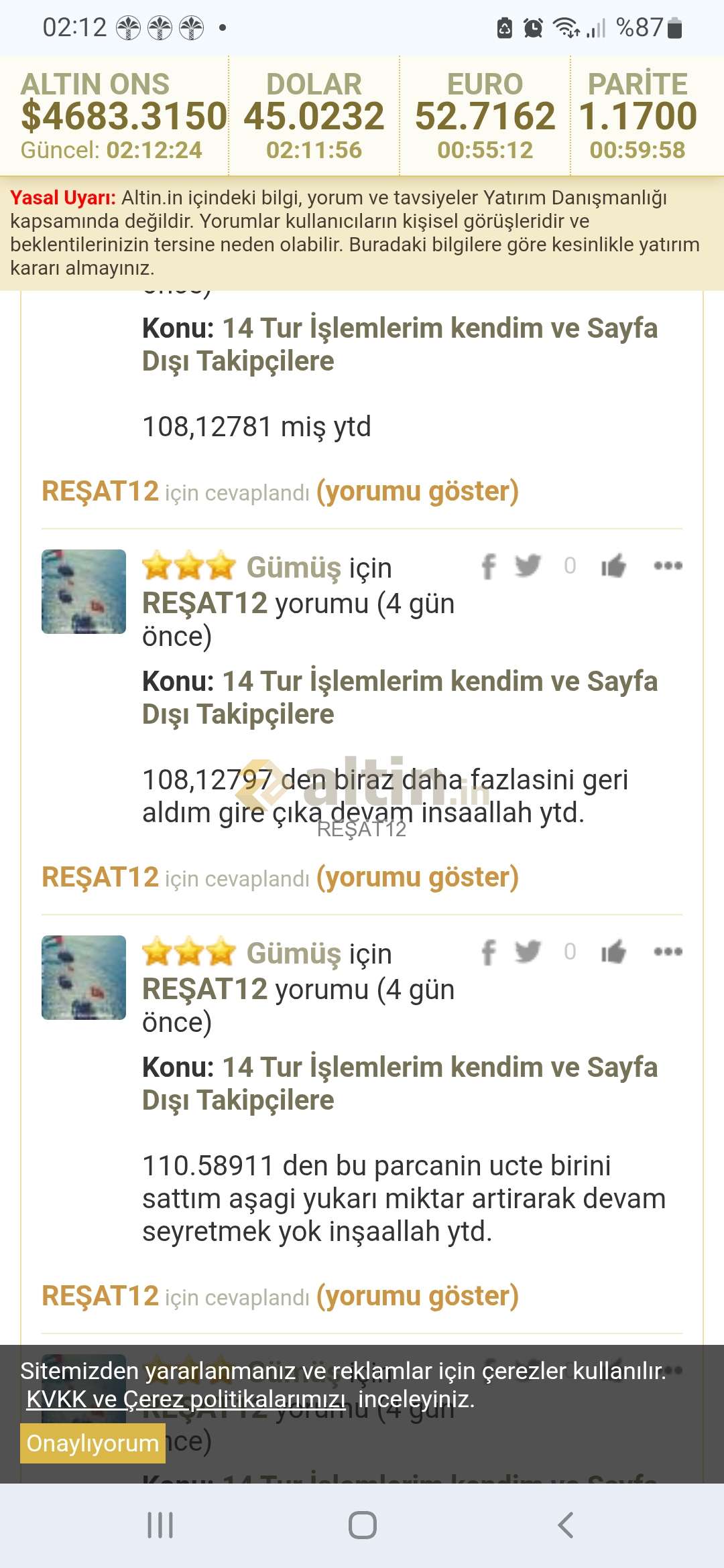Go back with the system back button
The height and width of the screenshot is (1568, 724).
click(565, 1525)
